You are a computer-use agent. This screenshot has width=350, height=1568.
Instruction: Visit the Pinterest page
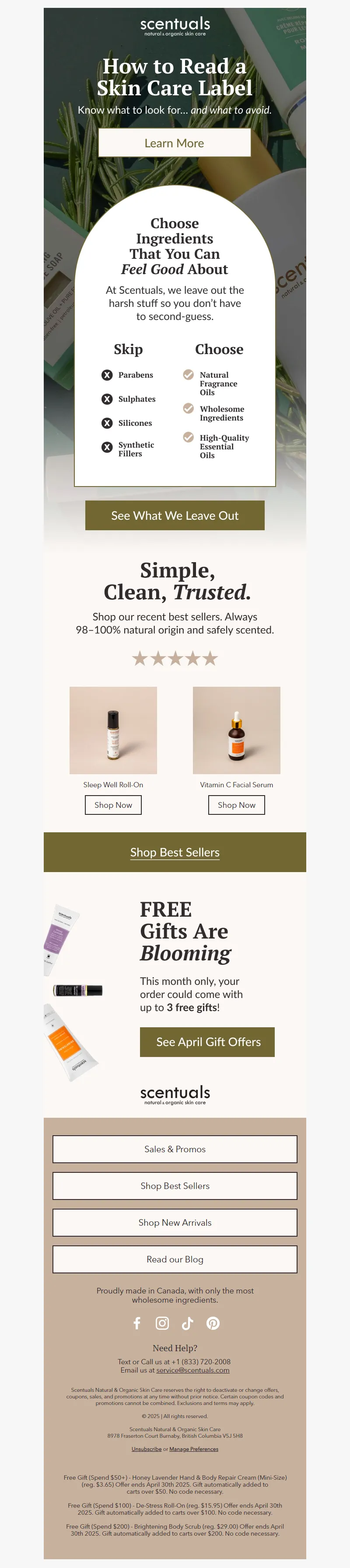coord(213,1323)
